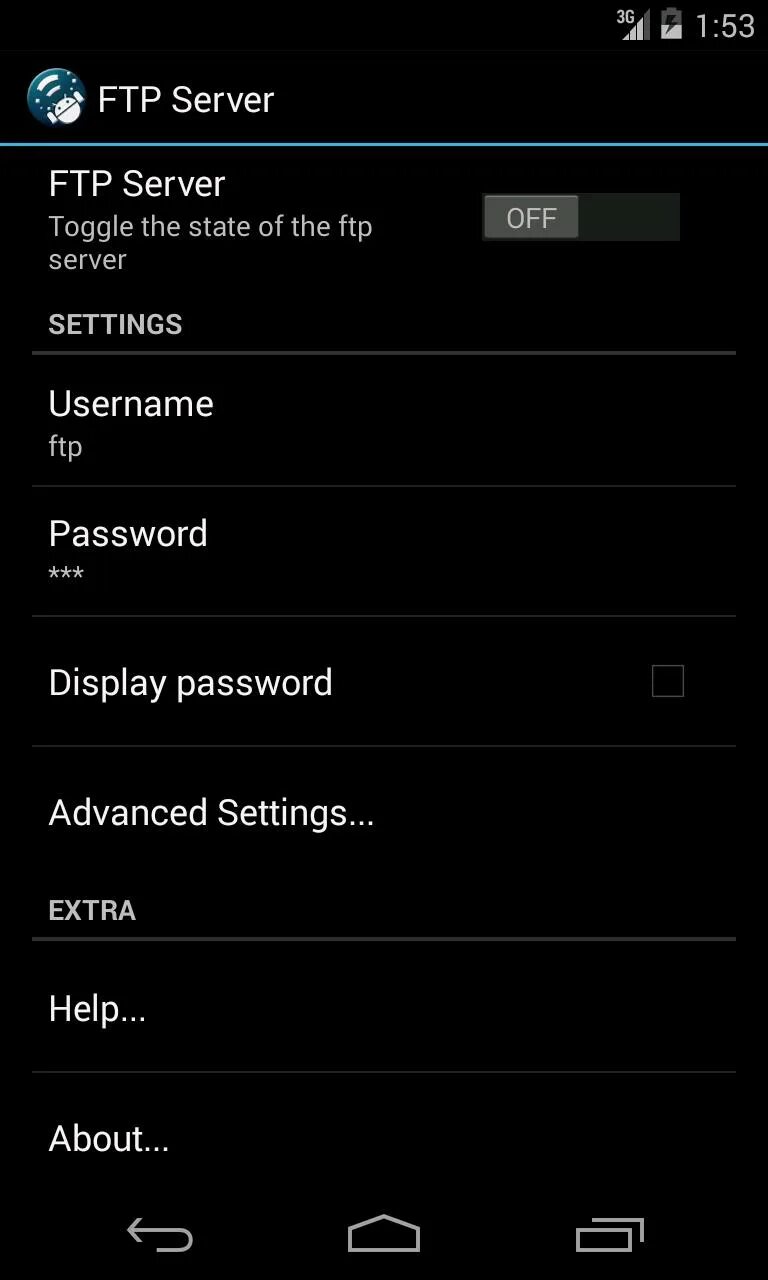The width and height of the screenshot is (768, 1280).
Task: Select the ftp username value text
Action: 65,446
